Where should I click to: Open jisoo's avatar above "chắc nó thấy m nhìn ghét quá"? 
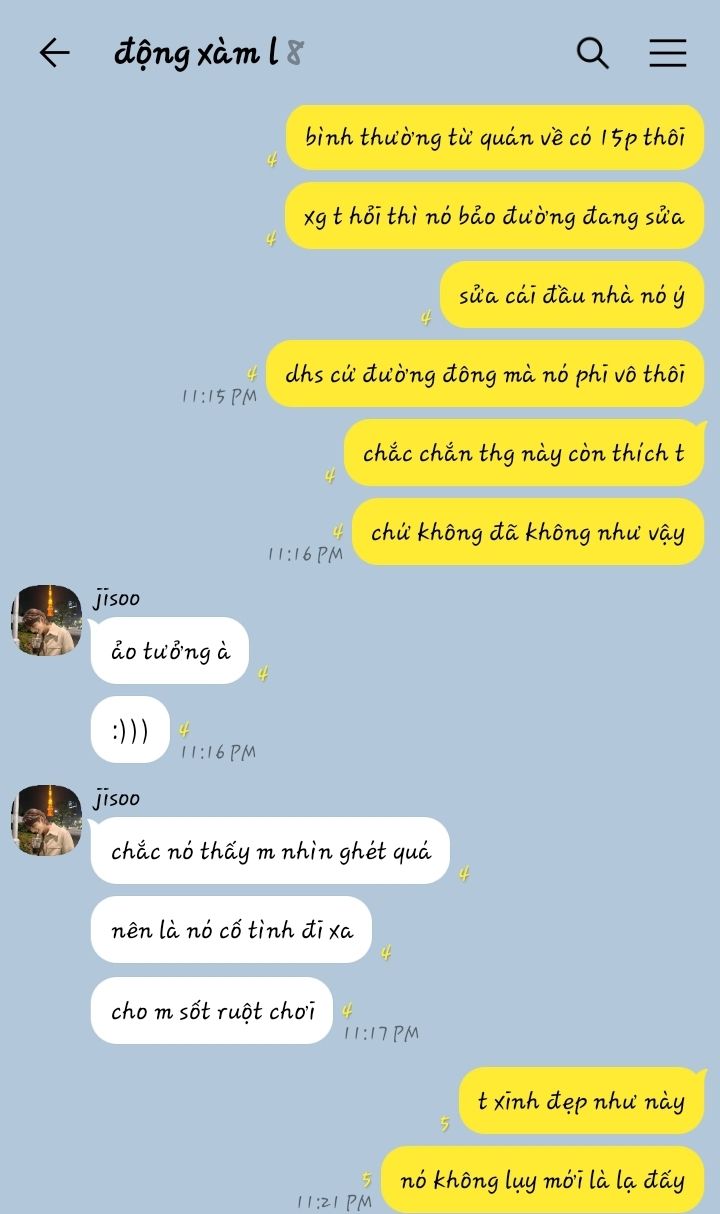47,820
